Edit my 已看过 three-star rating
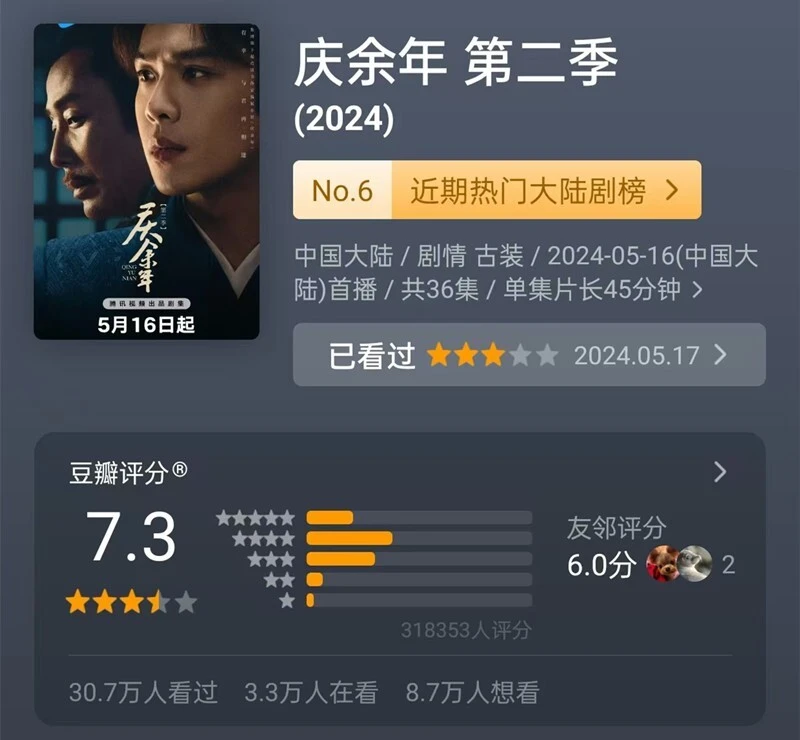The width and height of the screenshot is (800, 740). click(x=529, y=355)
